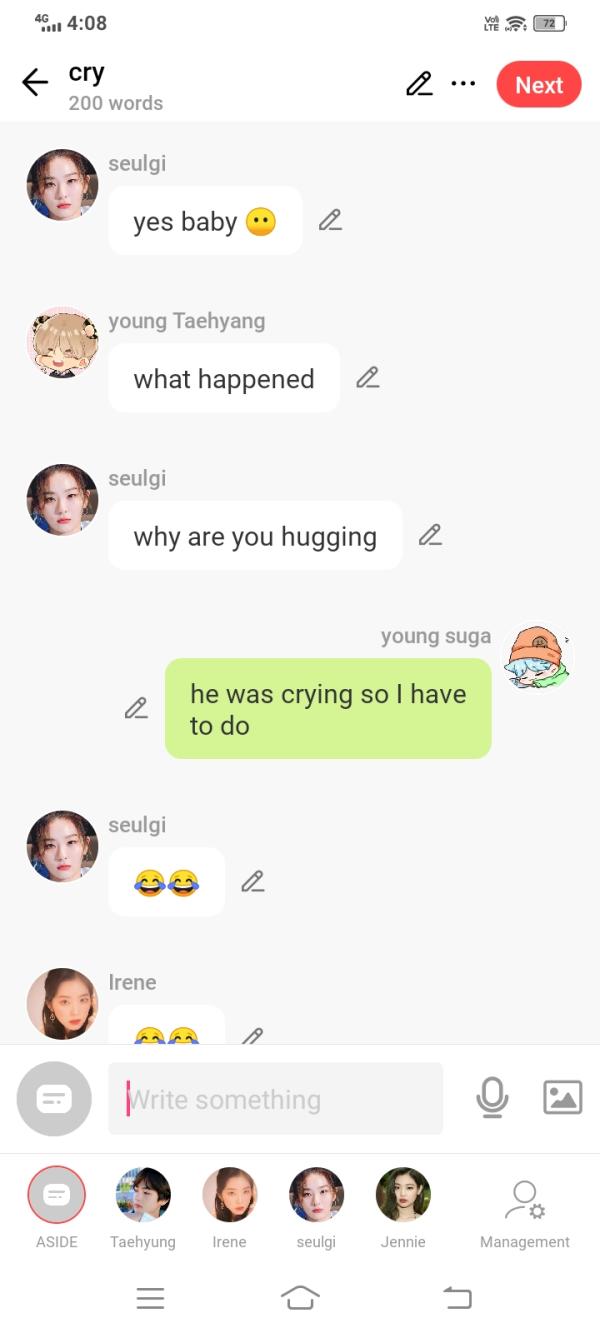Edit the "what happened" message
Image resolution: width=600 pixels, height=1333 pixels.
(x=368, y=378)
